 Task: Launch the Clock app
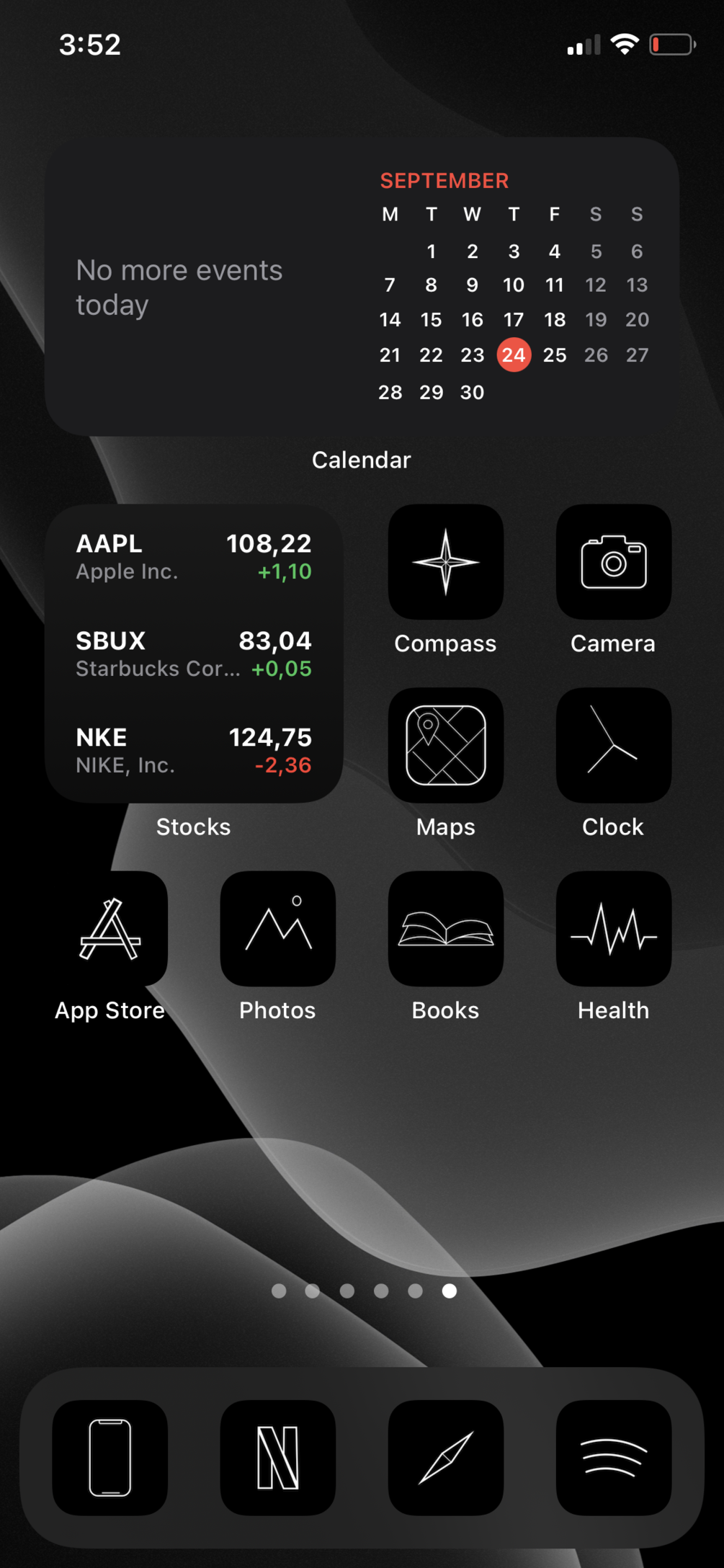(613, 745)
